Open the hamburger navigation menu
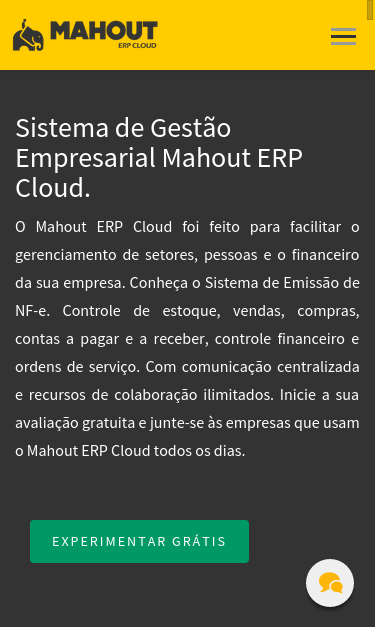The width and height of the screenshot is (375, 627). (x=343, y=36)
